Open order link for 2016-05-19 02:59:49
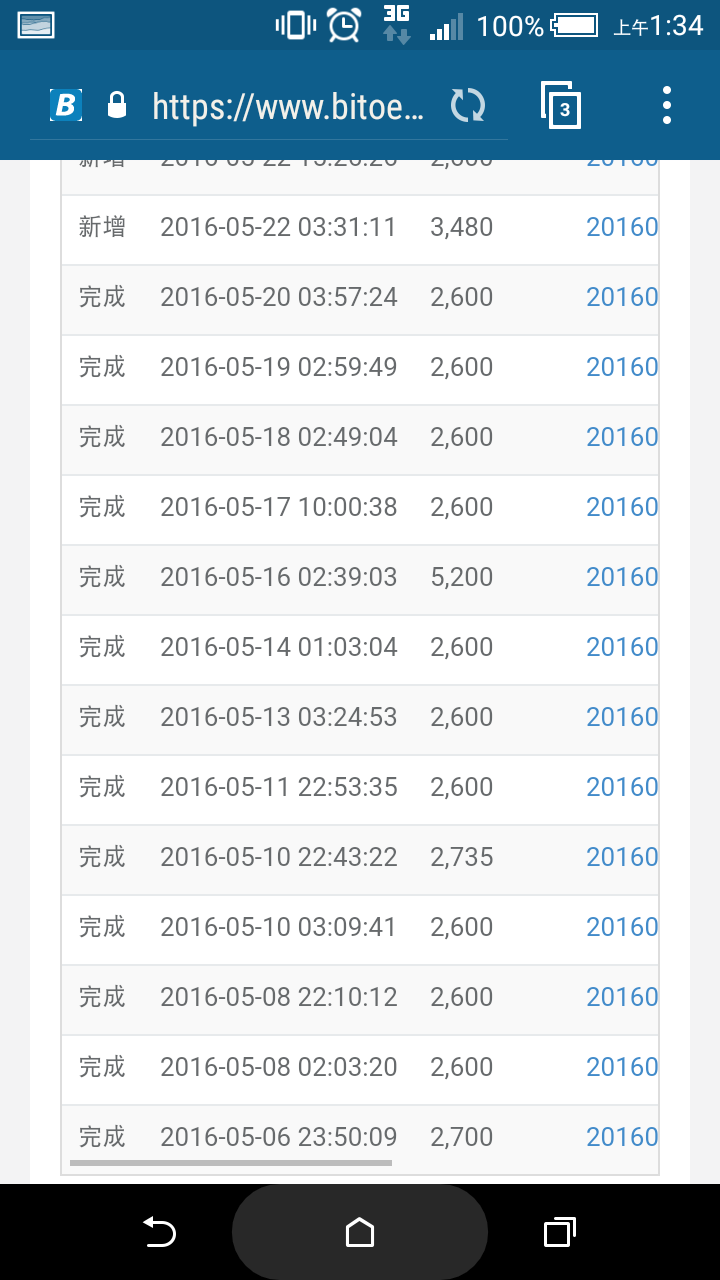 [622, 367]
